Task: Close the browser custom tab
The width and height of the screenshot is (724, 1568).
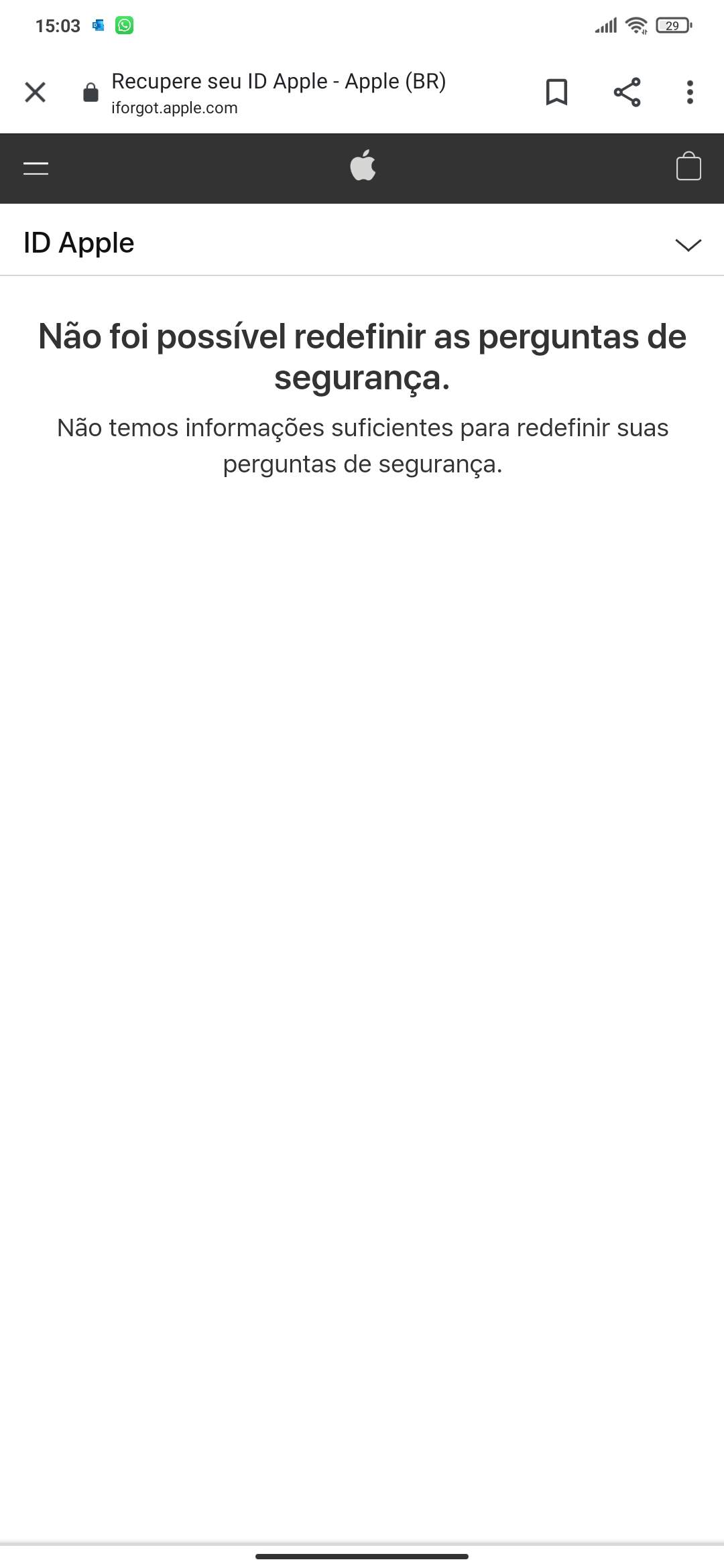Action: 35,92
